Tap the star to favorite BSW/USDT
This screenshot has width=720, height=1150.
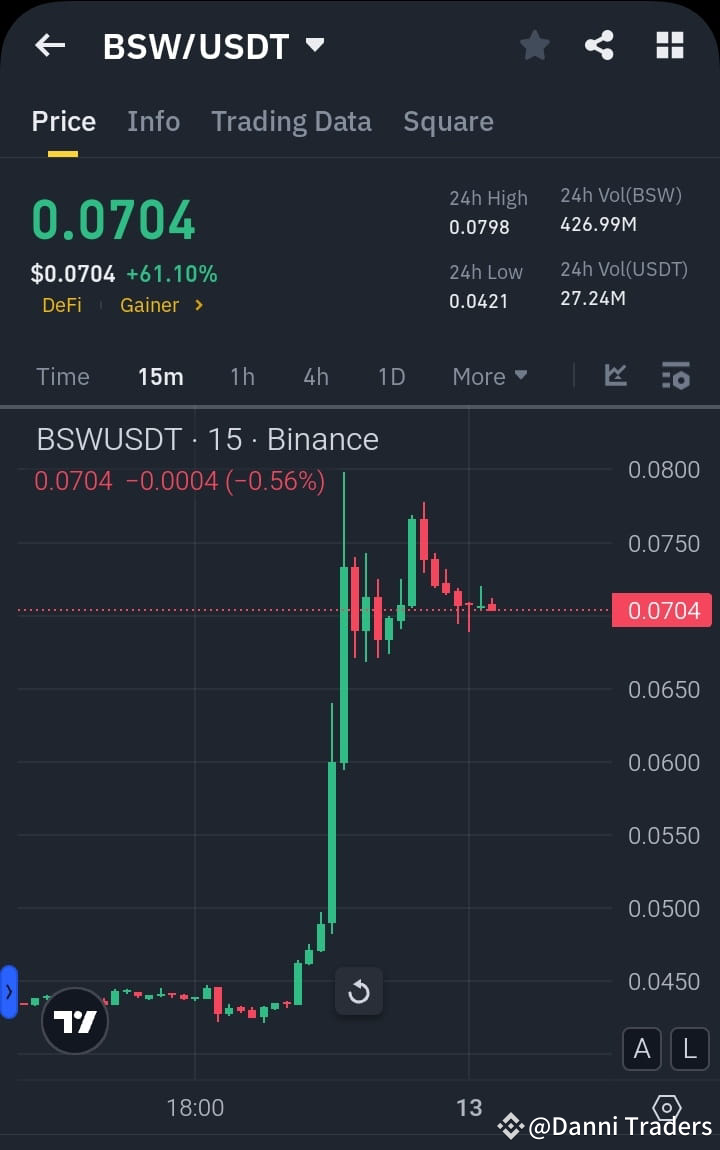(534, 45)
